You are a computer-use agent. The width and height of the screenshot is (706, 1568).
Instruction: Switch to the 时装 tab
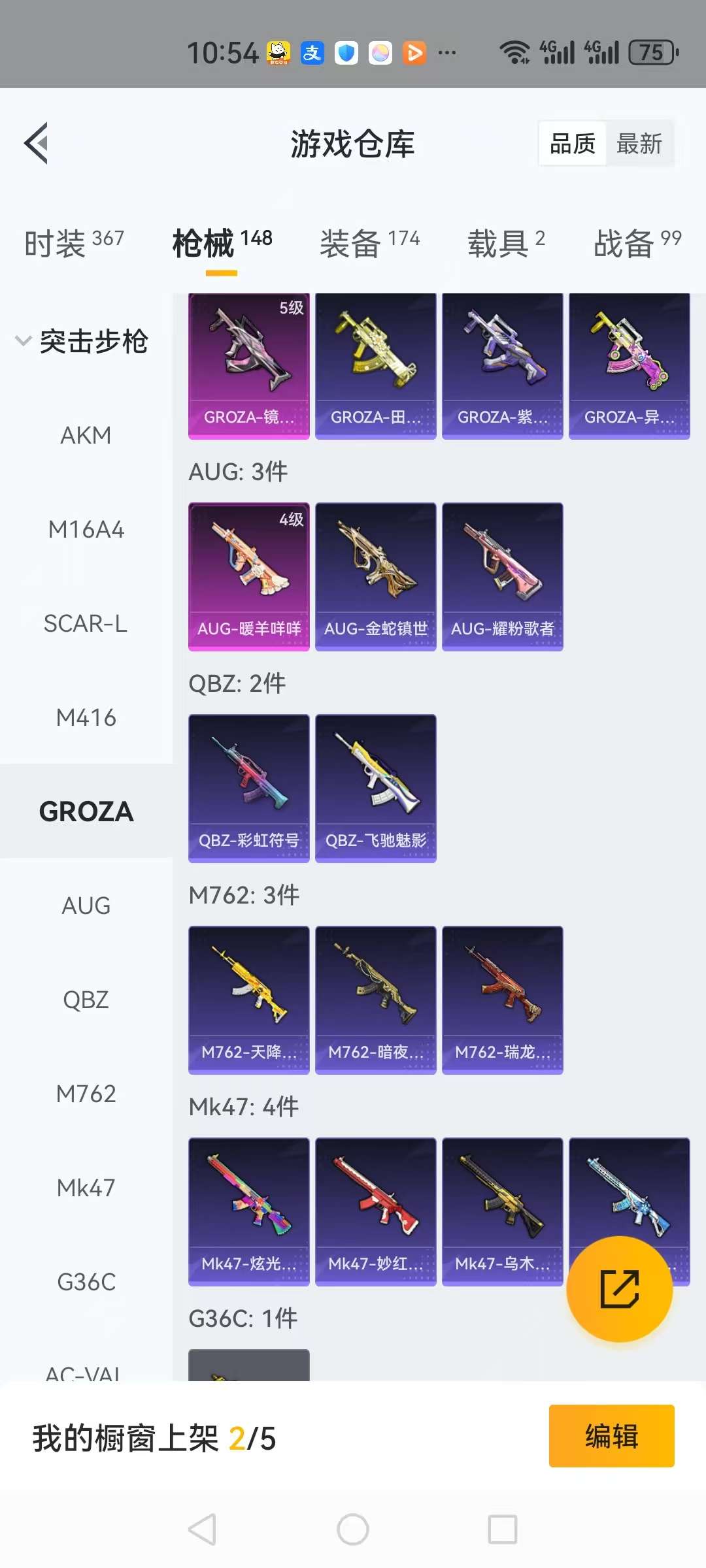tap(73, 243)
